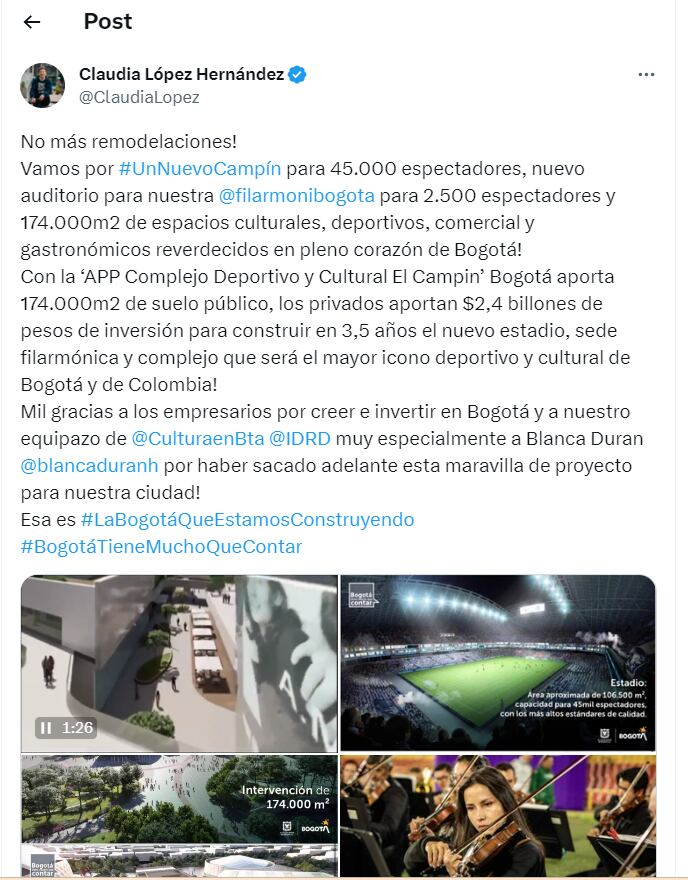This screenshot has width=688, height=880.
Task: Open the post's three-dot overflow menu
Action: [x=646, y=75]
